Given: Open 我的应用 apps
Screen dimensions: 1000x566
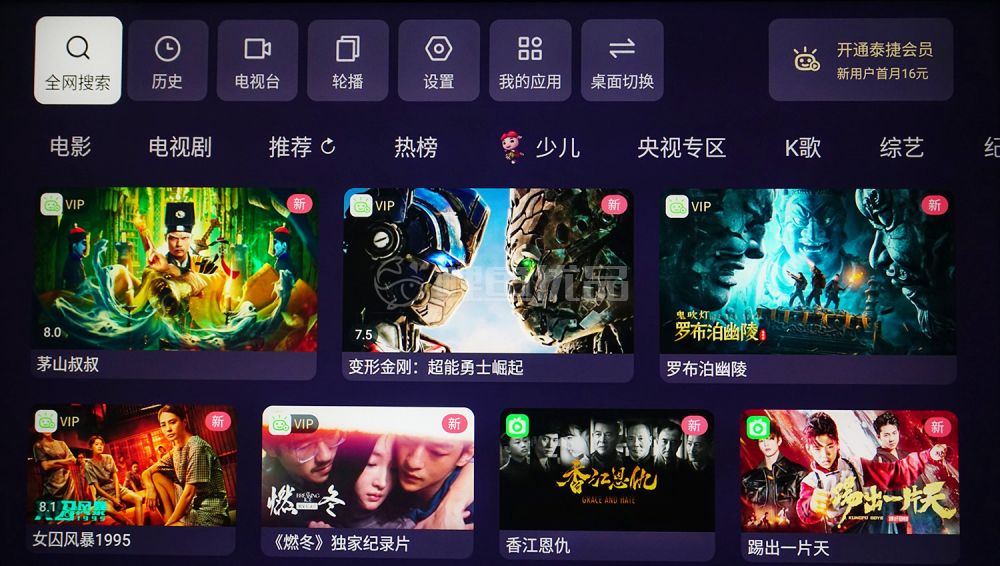Looking at the screenshot, I should (x=530, y=60).
